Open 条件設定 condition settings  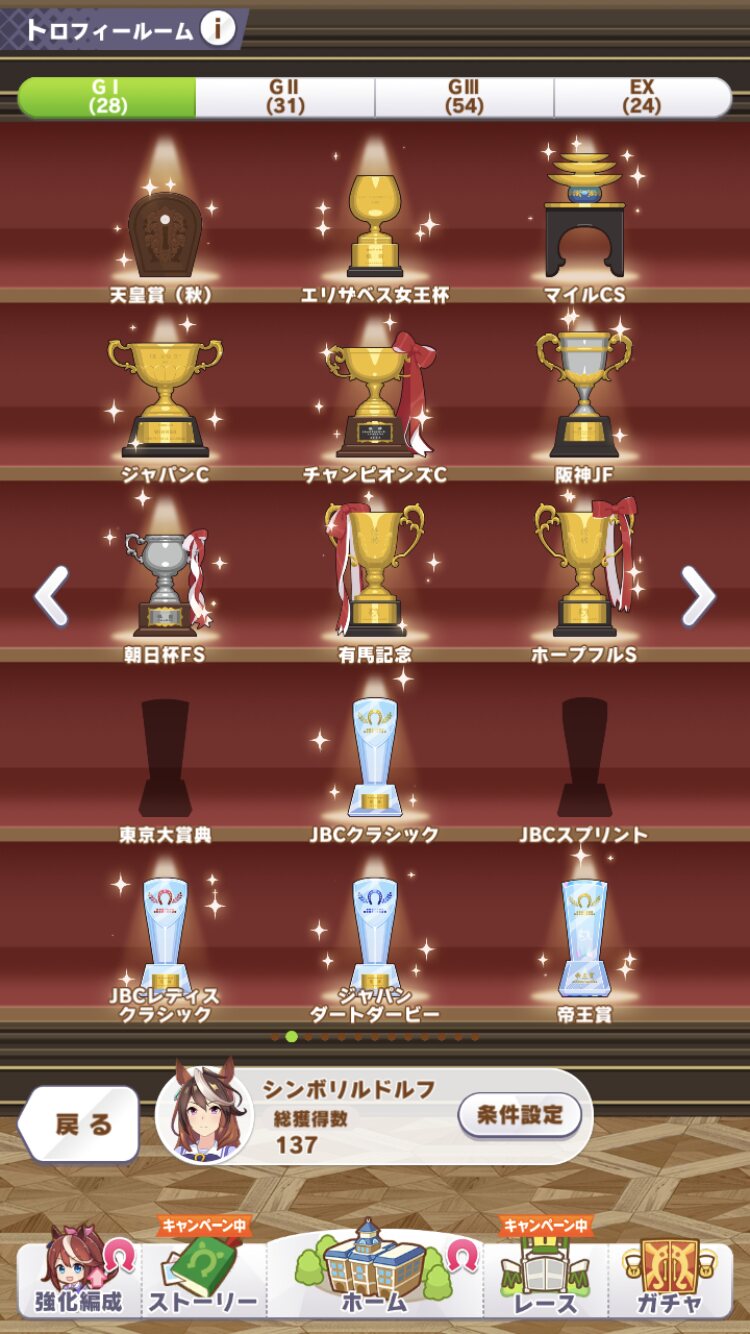point(520,1115)
